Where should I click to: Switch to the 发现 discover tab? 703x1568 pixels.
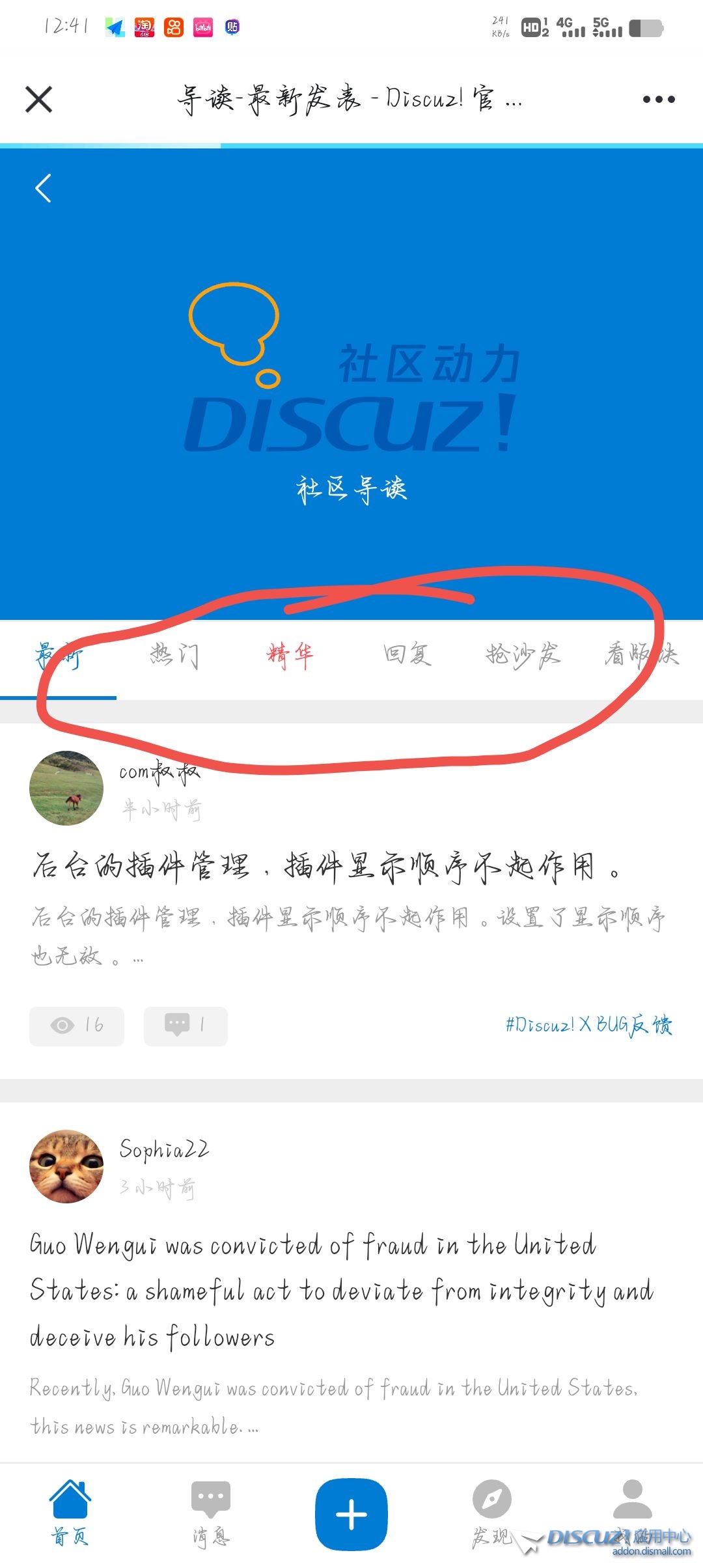coord(491,1513)
